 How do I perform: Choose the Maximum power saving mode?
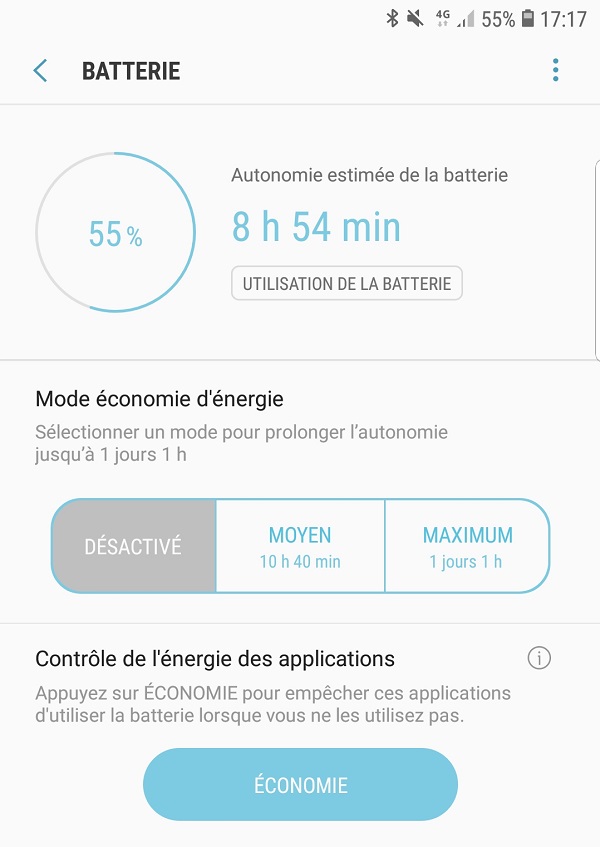tap(466, 547)
